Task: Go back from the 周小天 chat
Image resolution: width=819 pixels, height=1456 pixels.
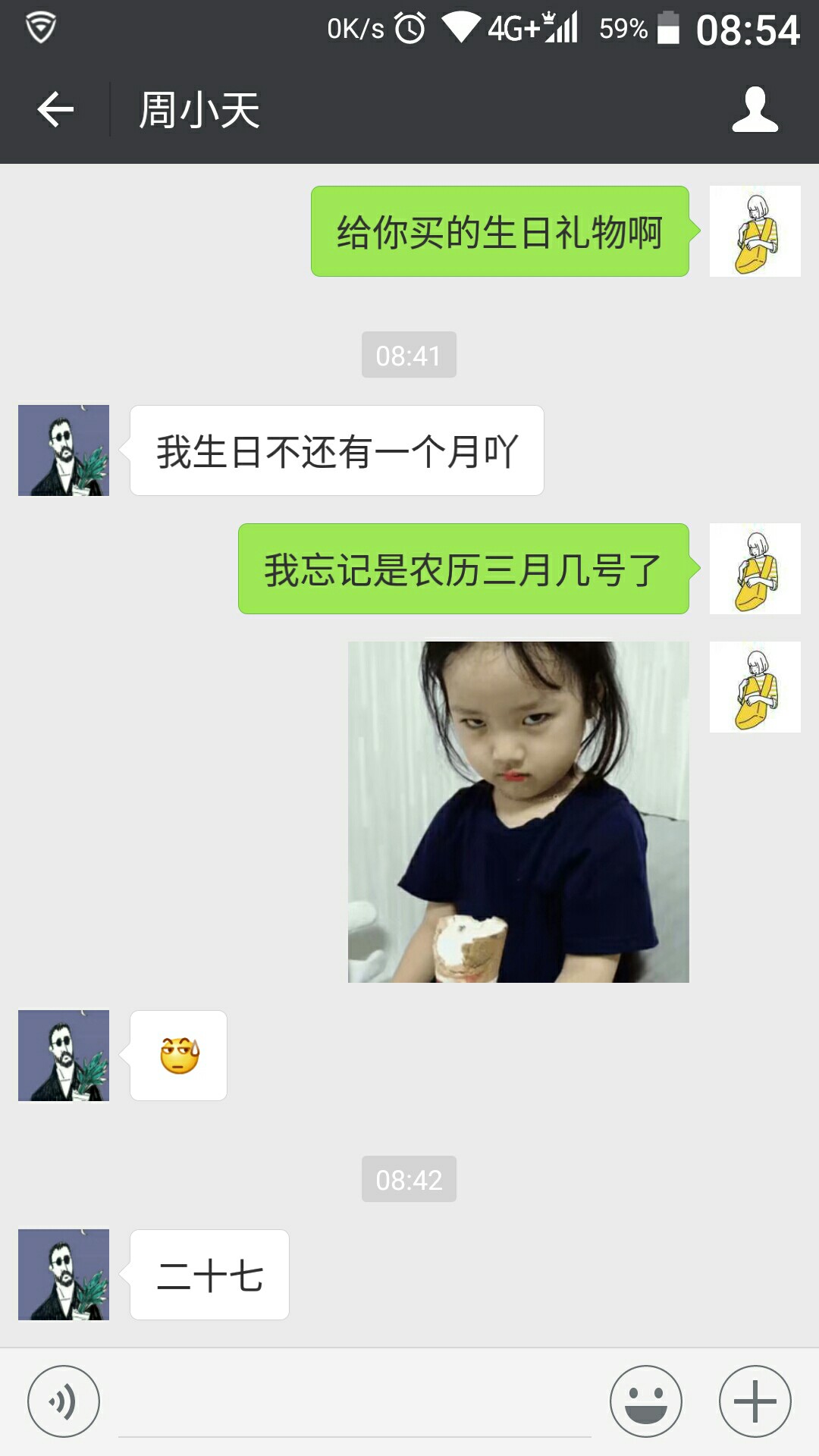Action: [55, 109]
